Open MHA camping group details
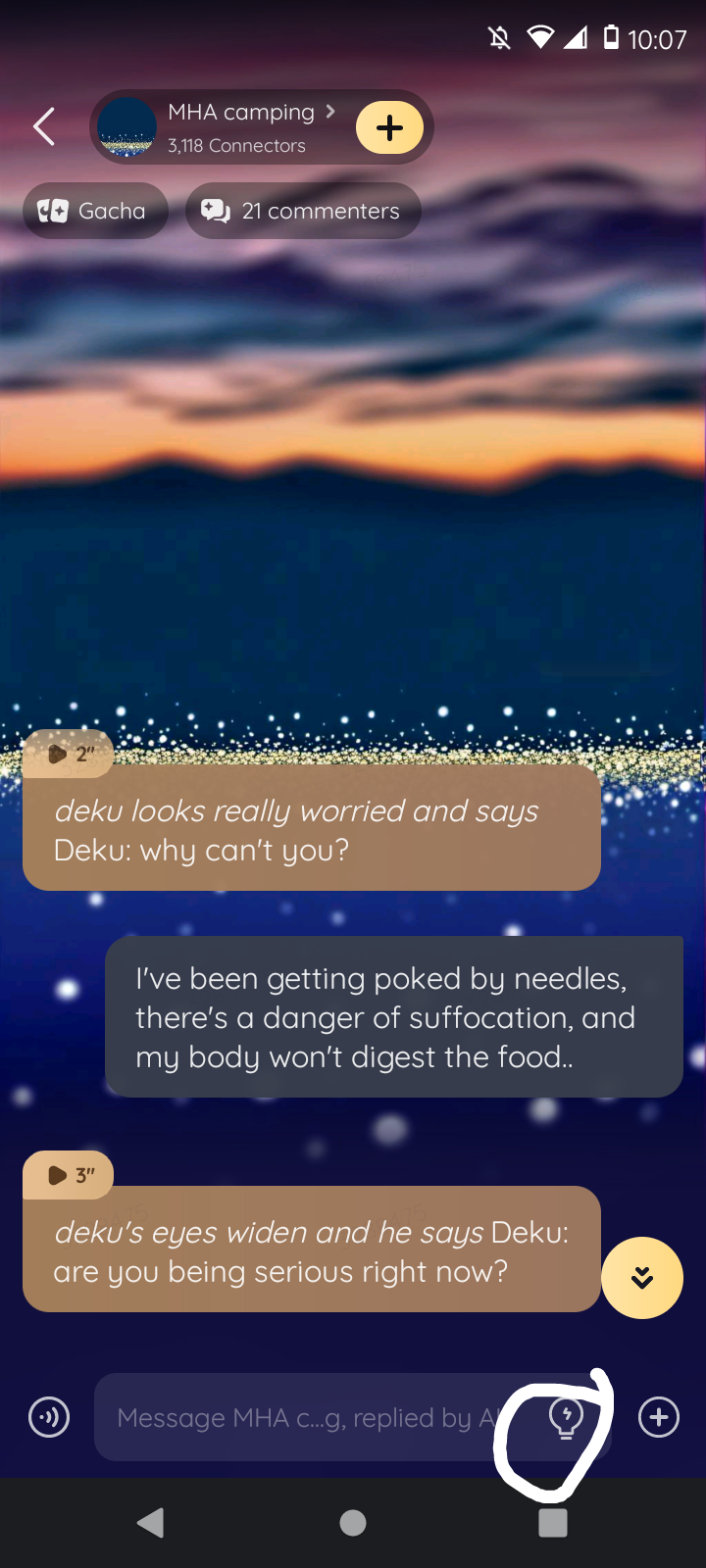Screen dimensions: 706x1568 point(240,127)
